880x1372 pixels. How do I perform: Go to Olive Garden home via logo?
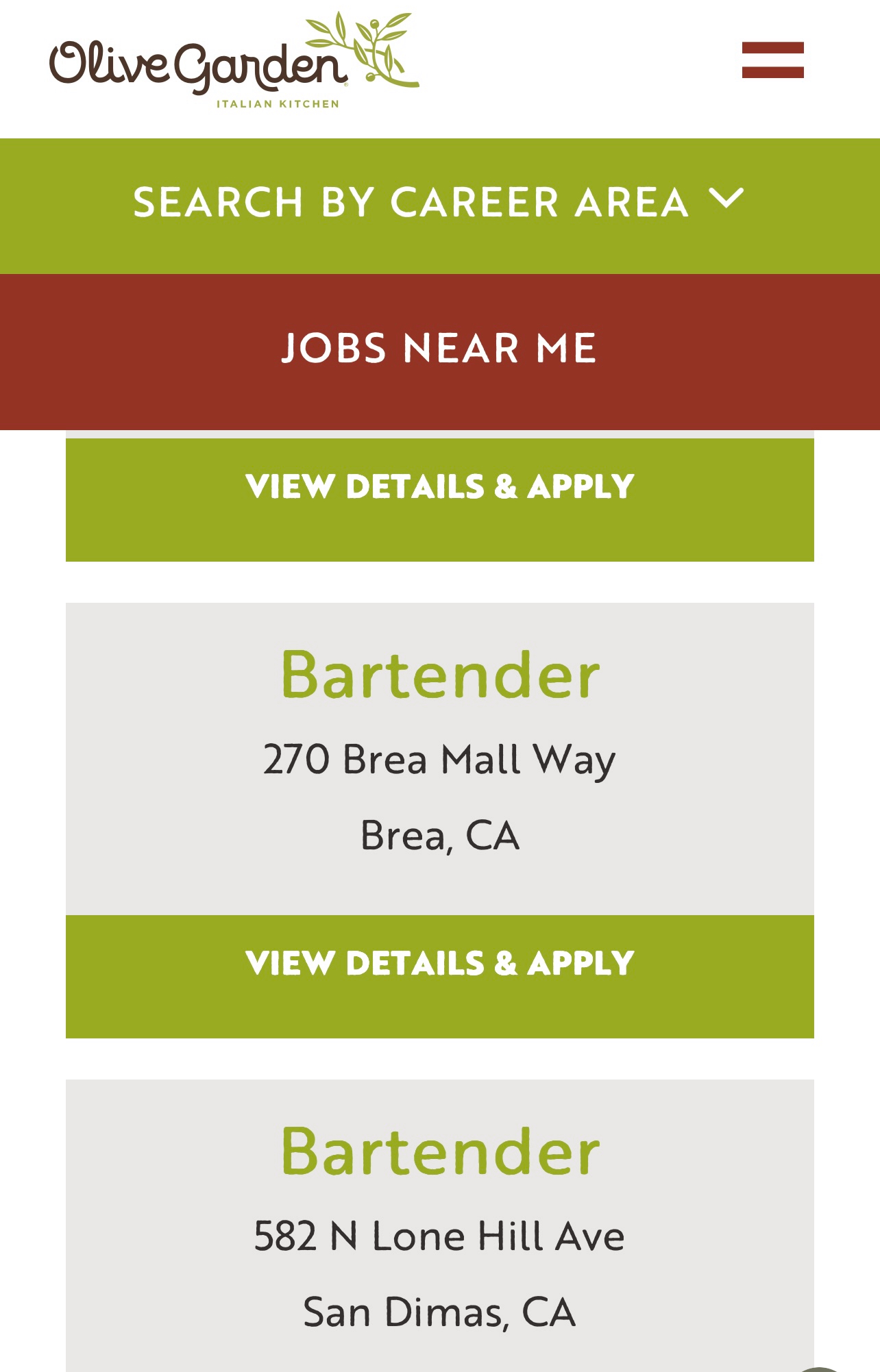(233, 62)
